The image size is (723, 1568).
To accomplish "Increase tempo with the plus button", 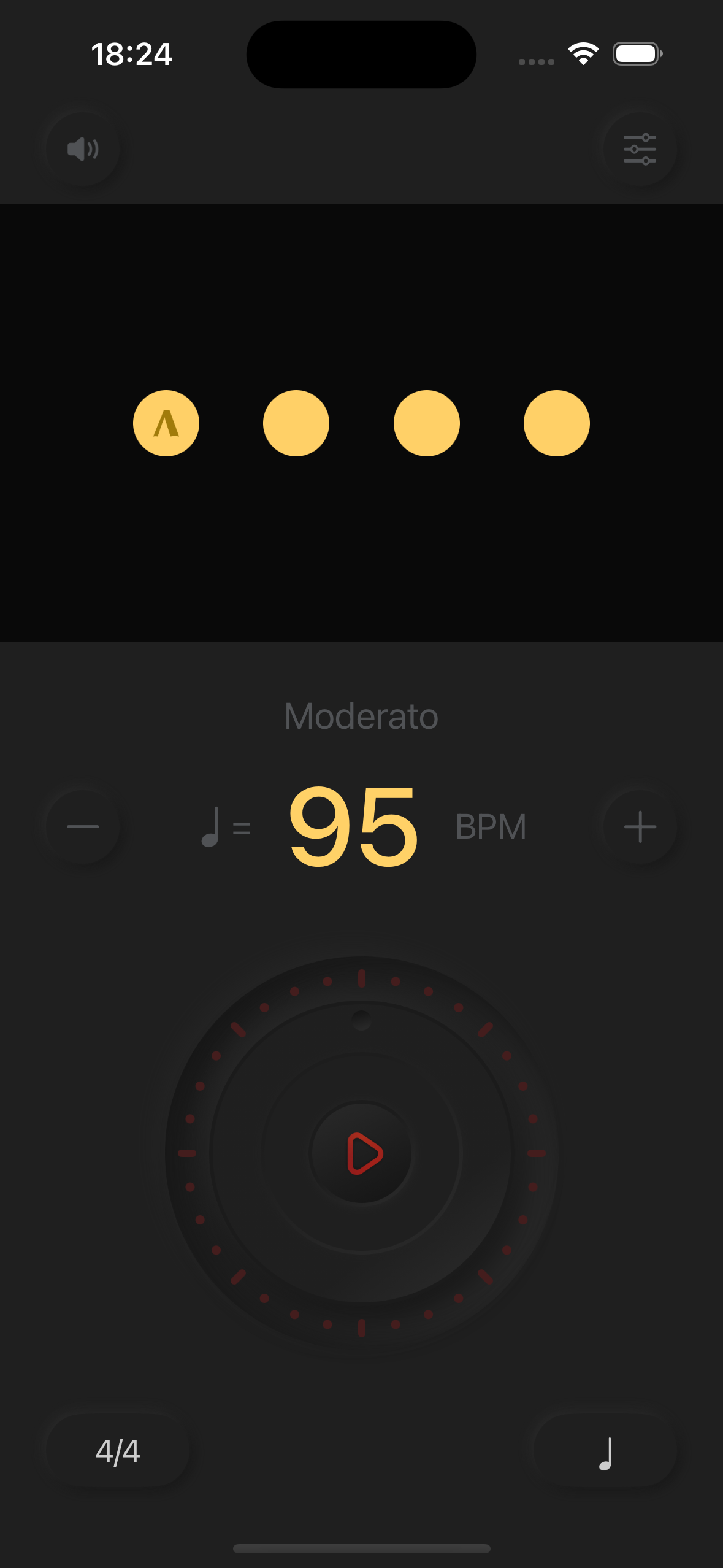I will click(640, 826).
